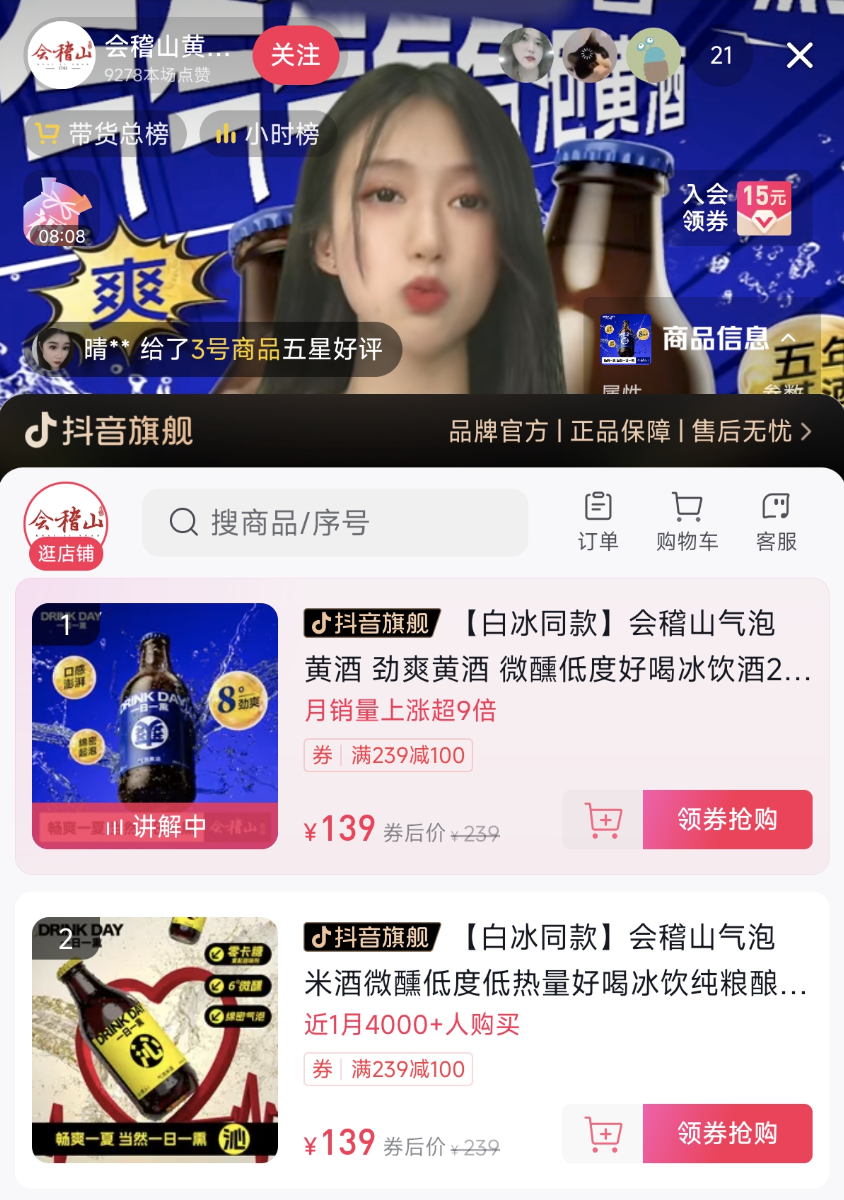844x1200 pixels.
Task: View the audience list showing 21 viewers
Action: [x=721, y=56]
